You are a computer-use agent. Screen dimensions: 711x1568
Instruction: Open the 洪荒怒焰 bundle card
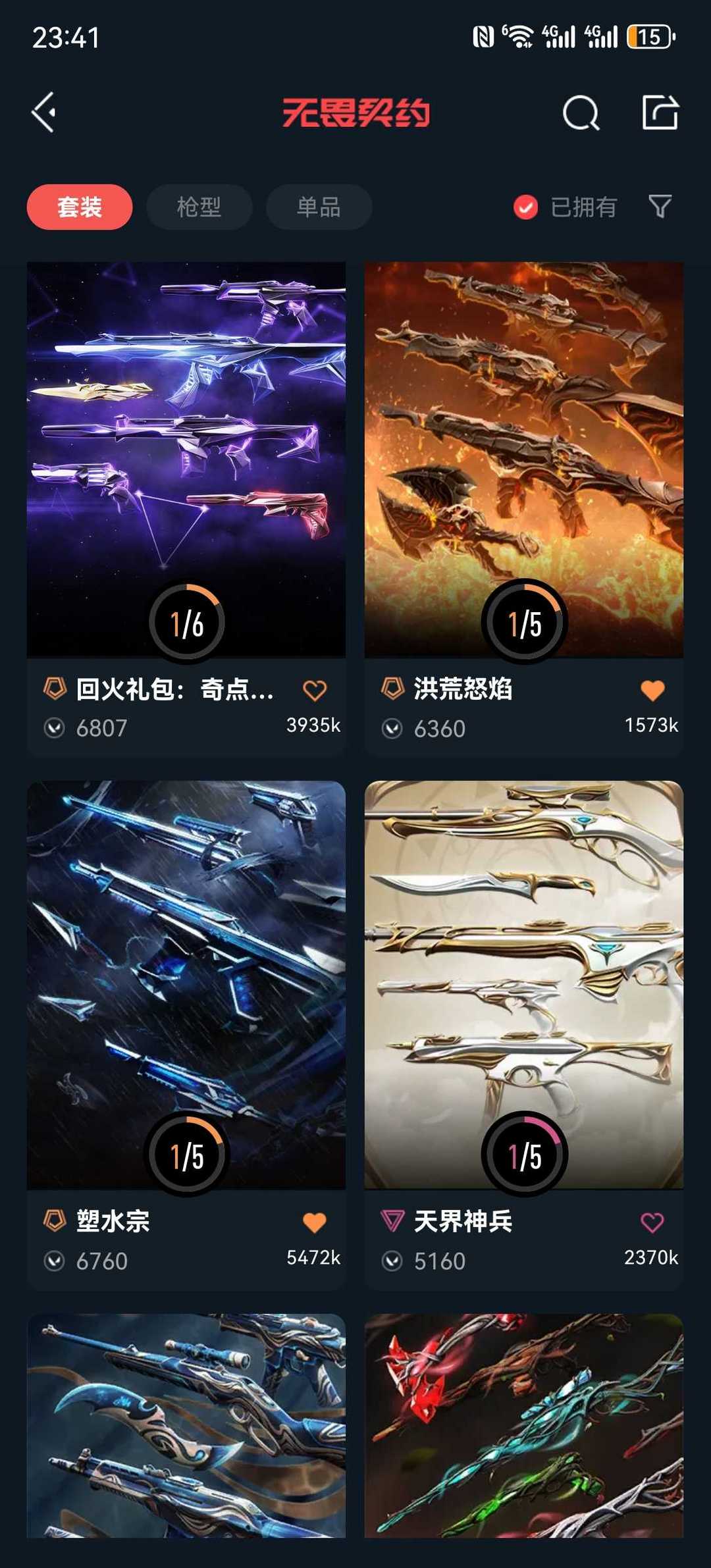523,461
